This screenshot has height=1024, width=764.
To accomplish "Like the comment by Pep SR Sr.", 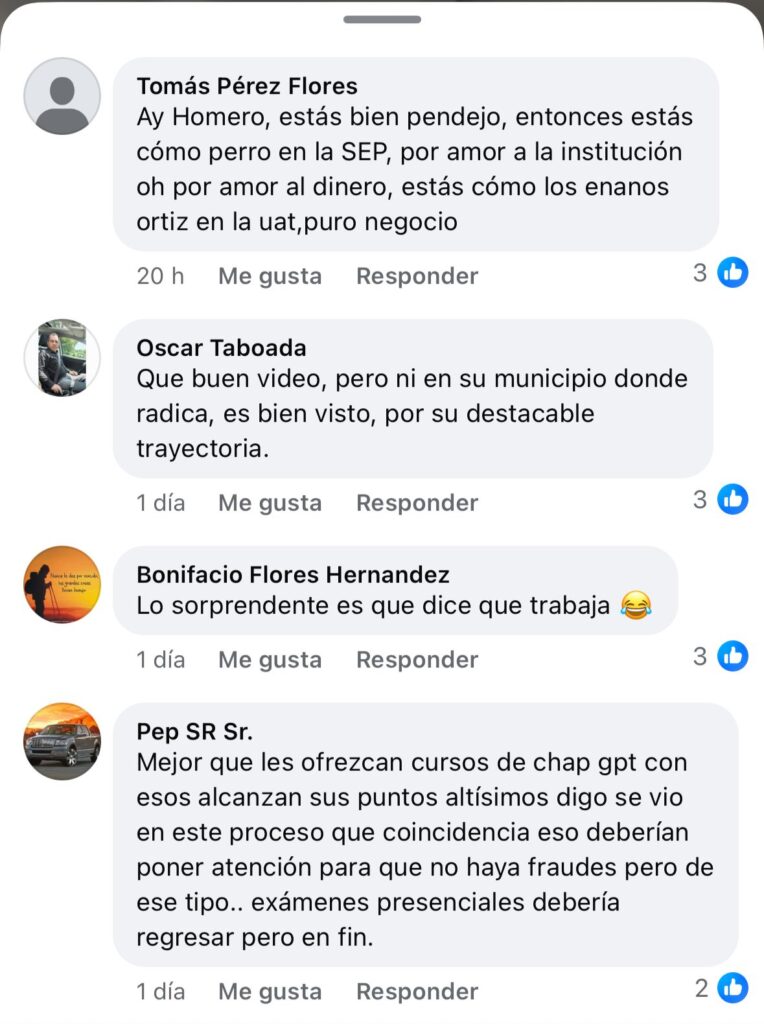I will point(270,992).
